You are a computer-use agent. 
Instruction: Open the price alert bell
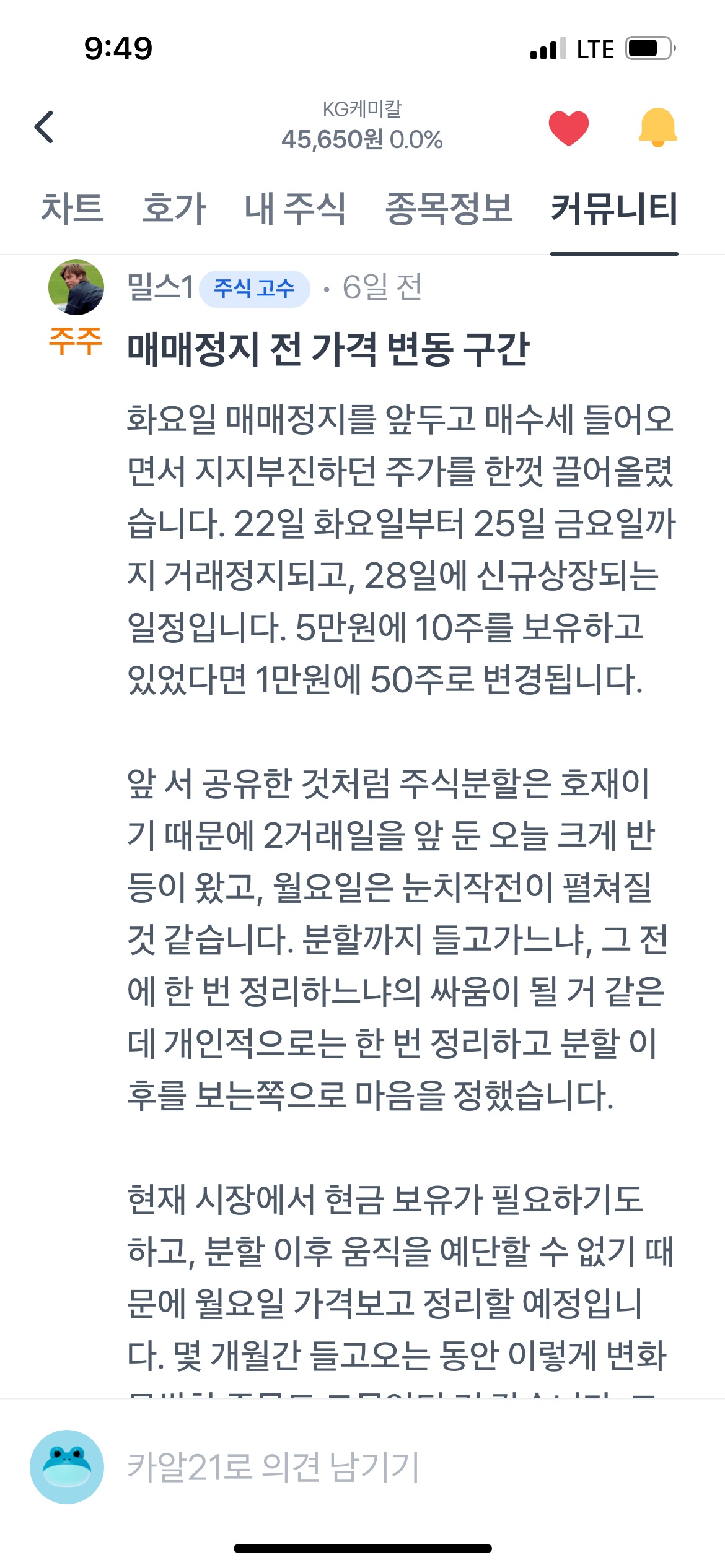pos(657,128)
